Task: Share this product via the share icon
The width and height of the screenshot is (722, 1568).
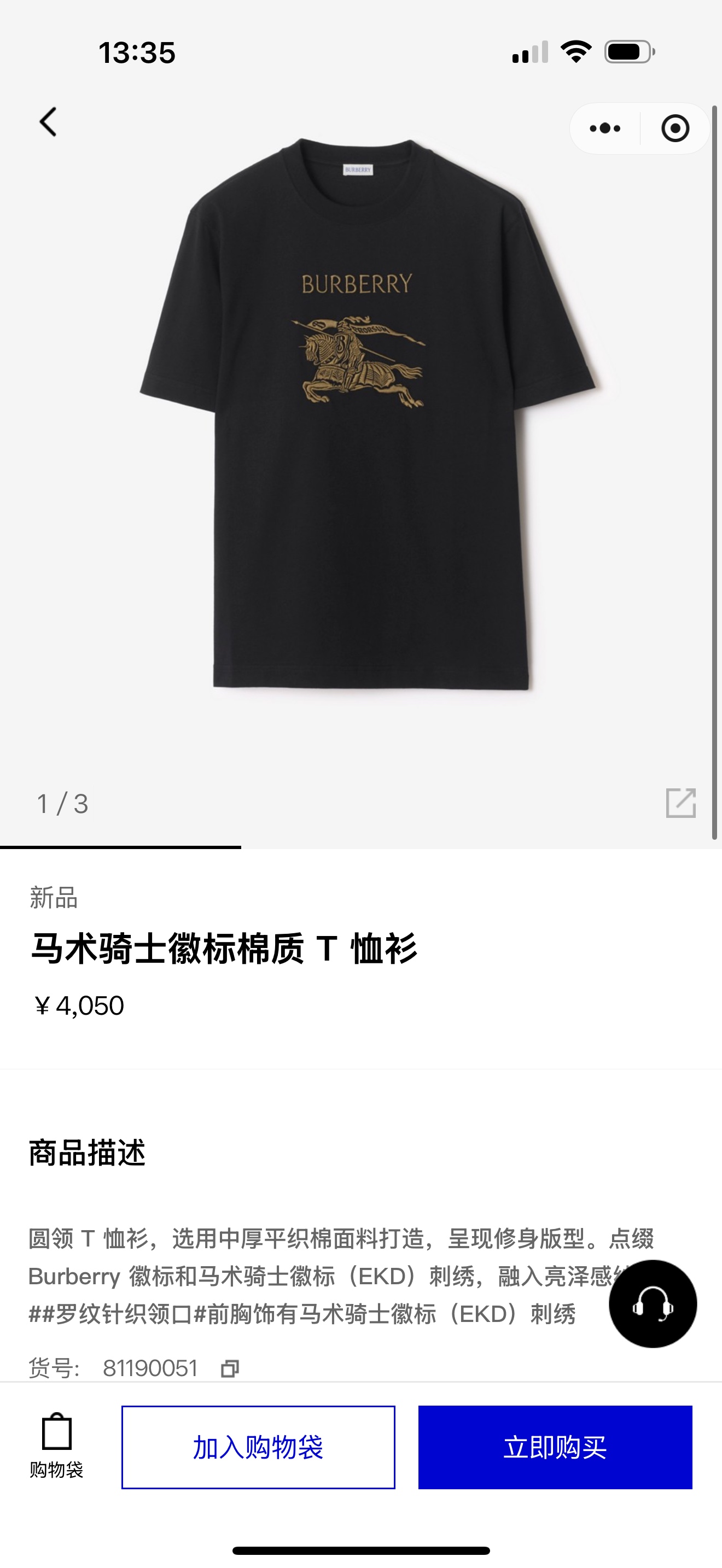Action: (680, 803)
